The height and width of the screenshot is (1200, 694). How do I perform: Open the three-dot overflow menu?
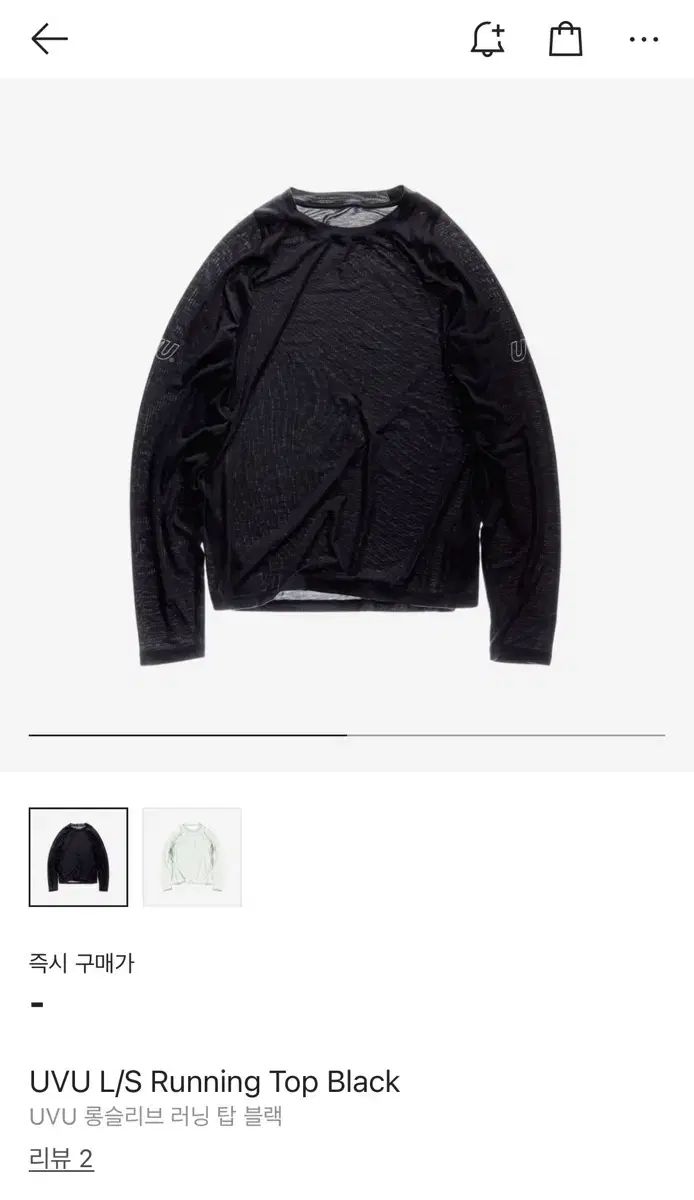[644, 39]
